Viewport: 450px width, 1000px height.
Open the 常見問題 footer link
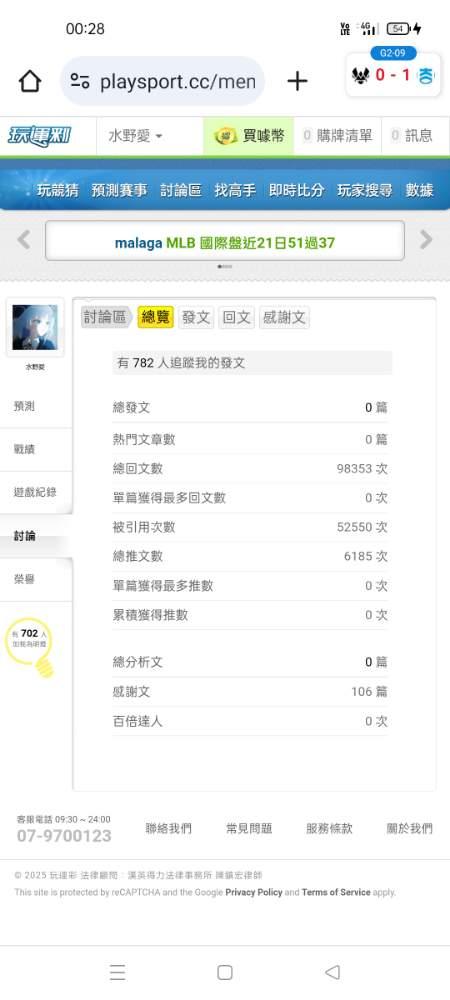(x=249, y=828)
